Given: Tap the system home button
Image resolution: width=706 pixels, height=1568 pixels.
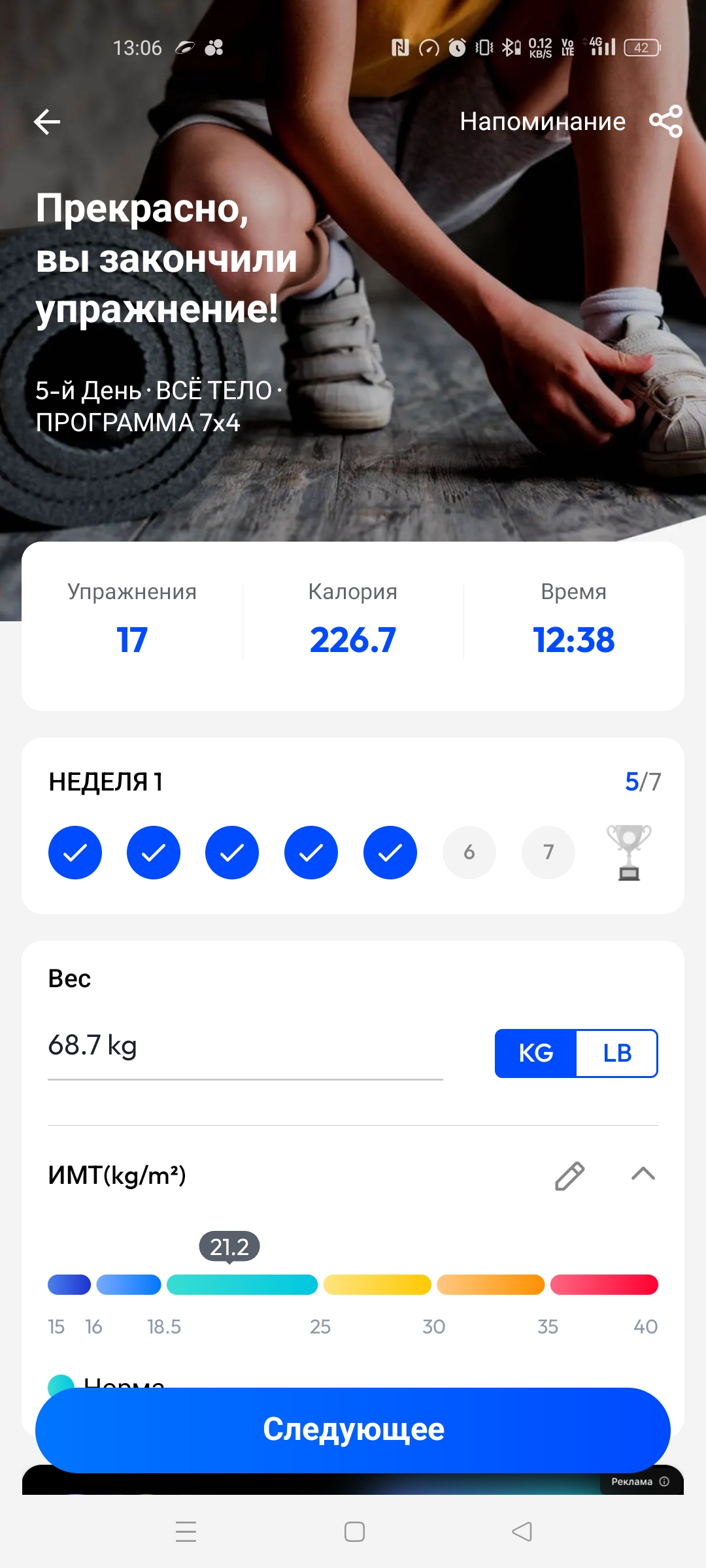Looking at the screenshot, I should tap(354, 1531).
